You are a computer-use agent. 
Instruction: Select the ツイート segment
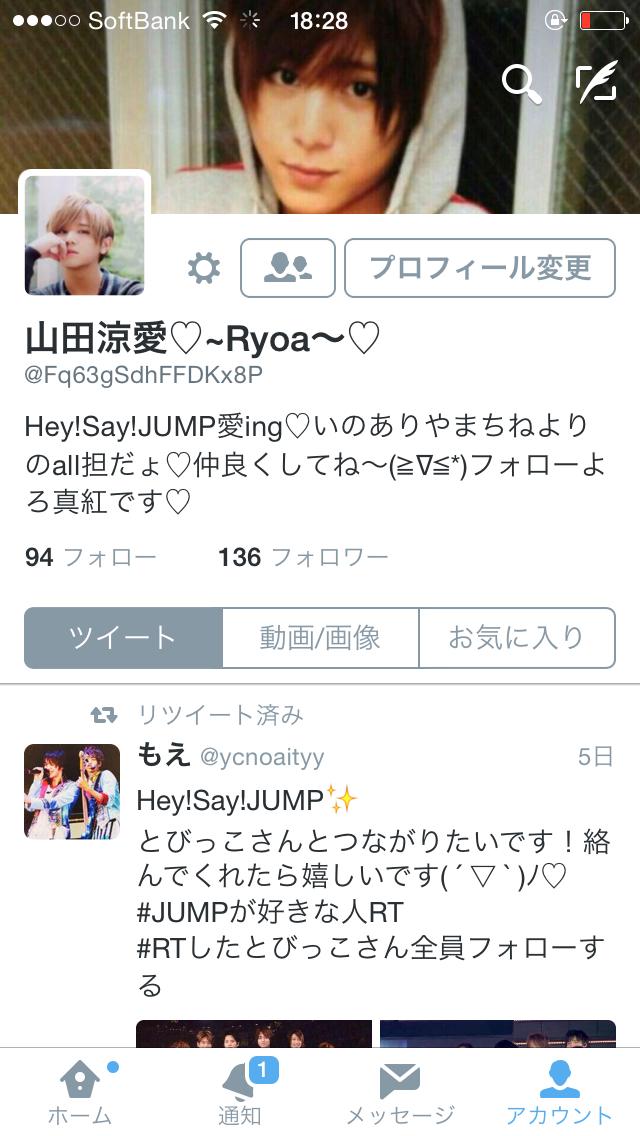(123, 638)
